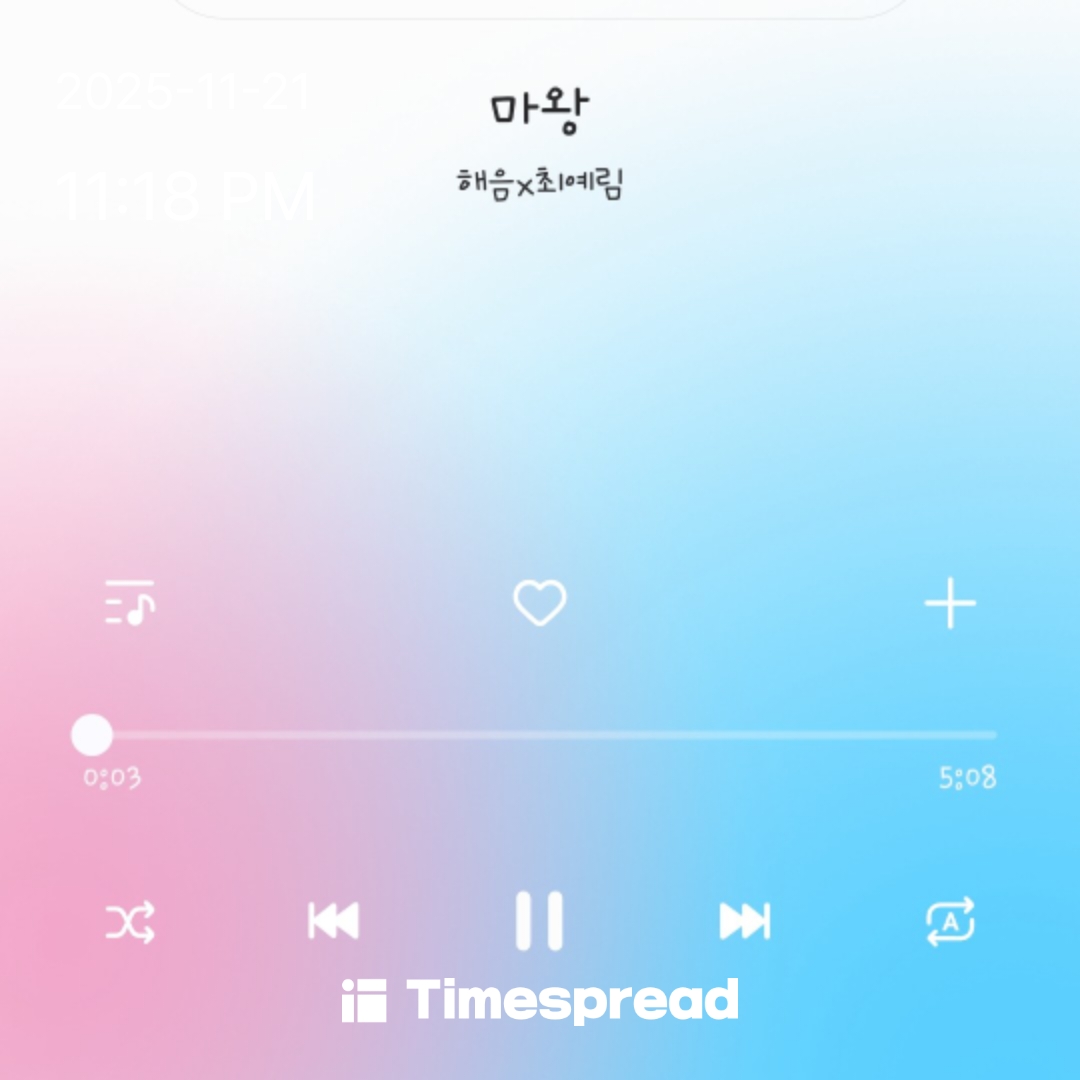
Task: Turn on shuffle playback
Action: 130,921
